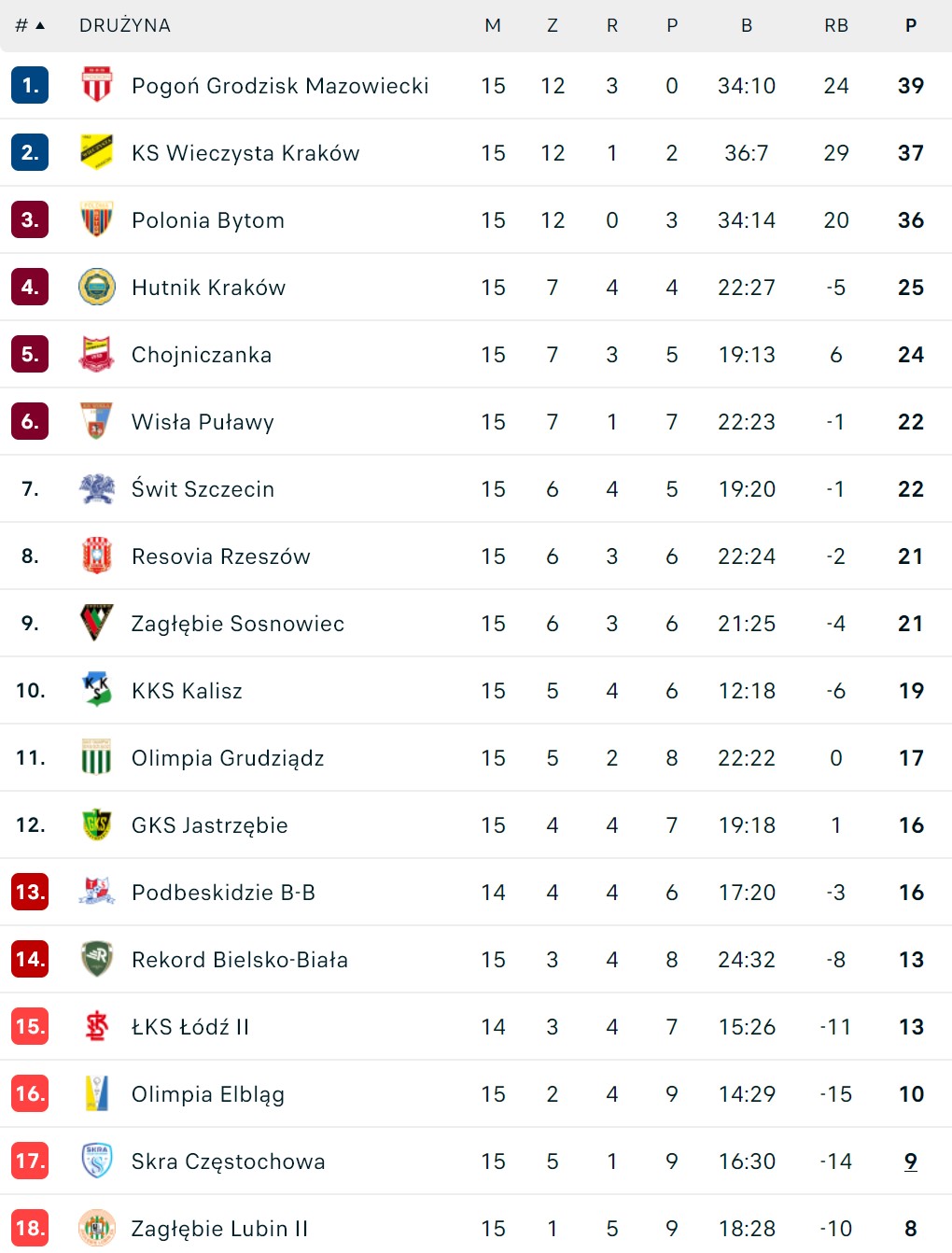Select Polonia Bytom in the standings
This screenshot has width=952, height=1253.
208,220
